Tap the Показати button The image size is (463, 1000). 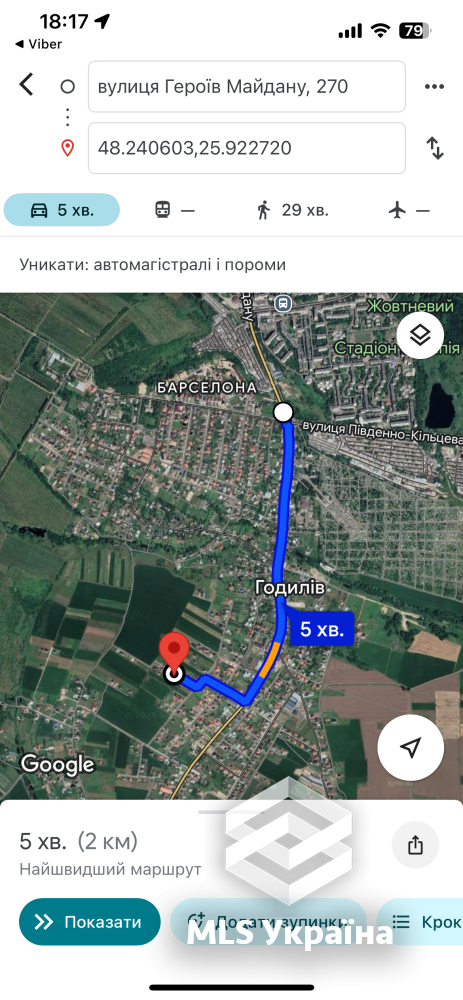coord(89,922)
